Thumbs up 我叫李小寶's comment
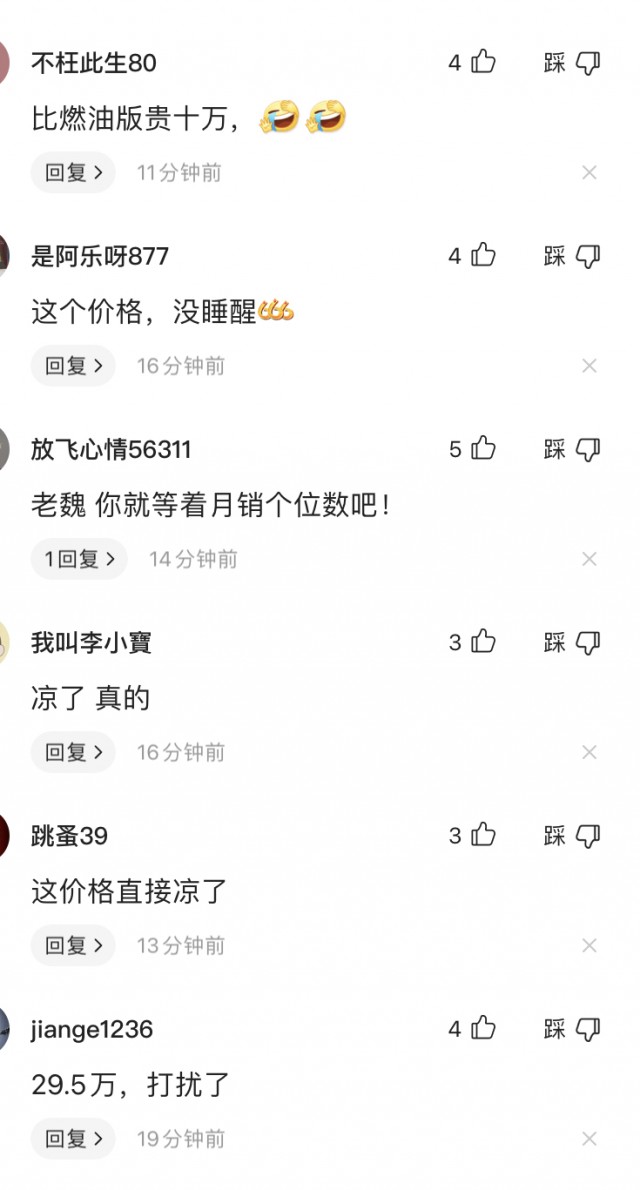640x1190 pixels. (x=483, y=641)
